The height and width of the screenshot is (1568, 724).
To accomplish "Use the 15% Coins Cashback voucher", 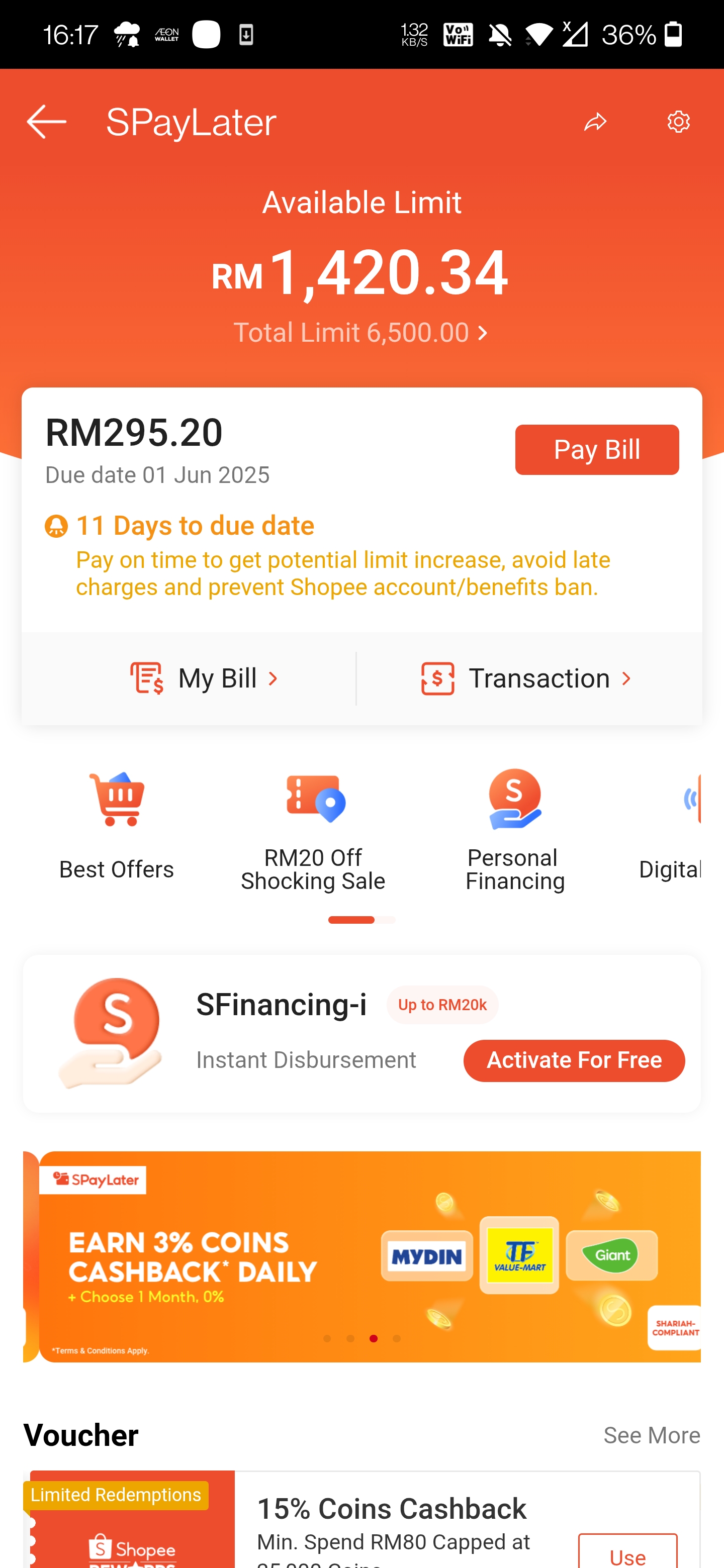I will (x=627, y=1553).
